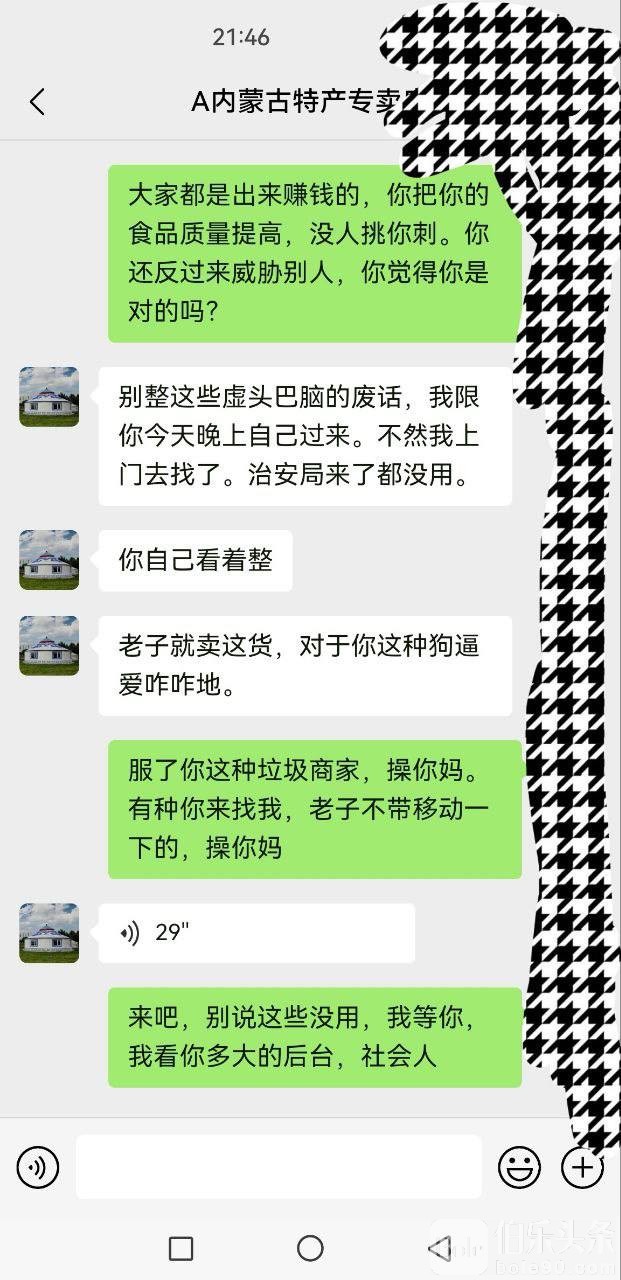Go back from the chat

pos(37,101)
